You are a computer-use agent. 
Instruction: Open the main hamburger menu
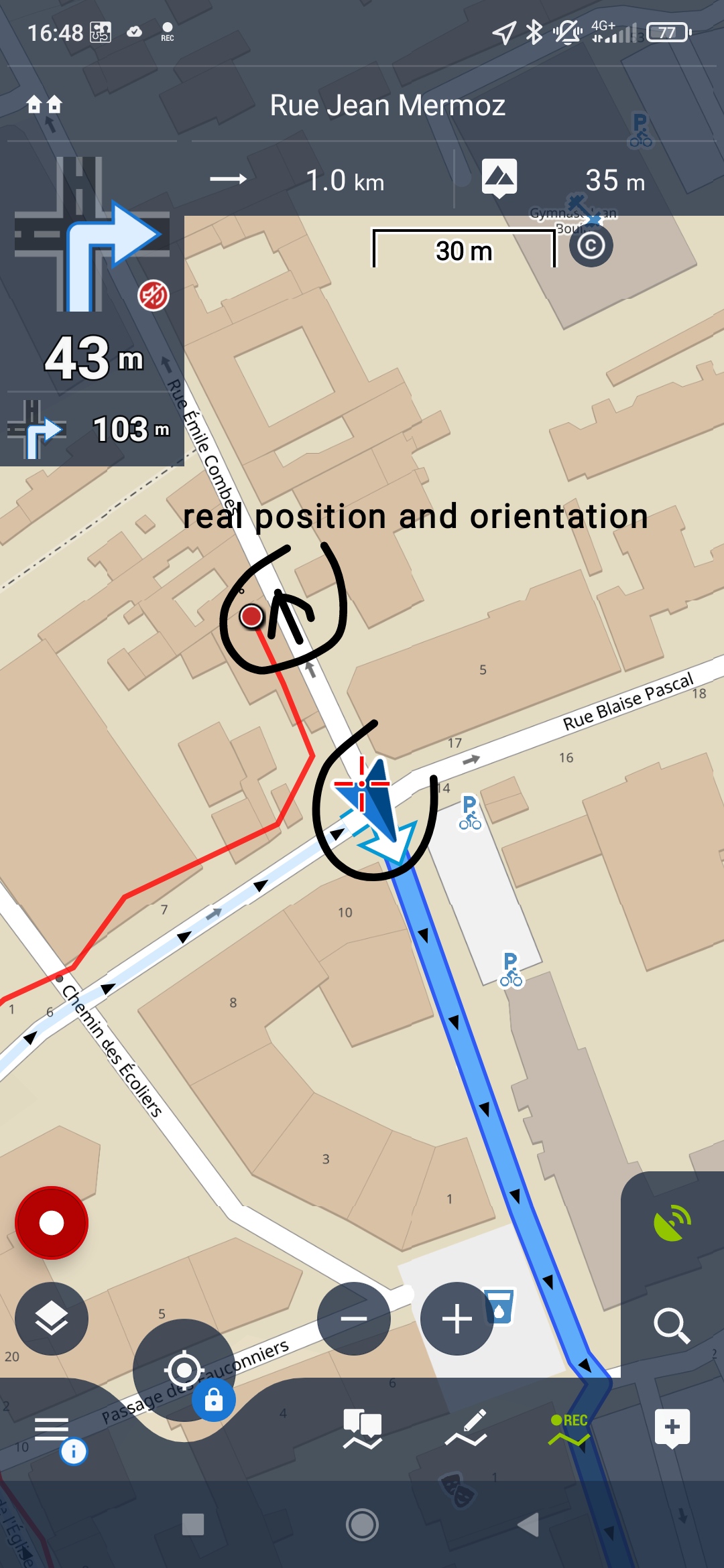(x=52, y=1429)
